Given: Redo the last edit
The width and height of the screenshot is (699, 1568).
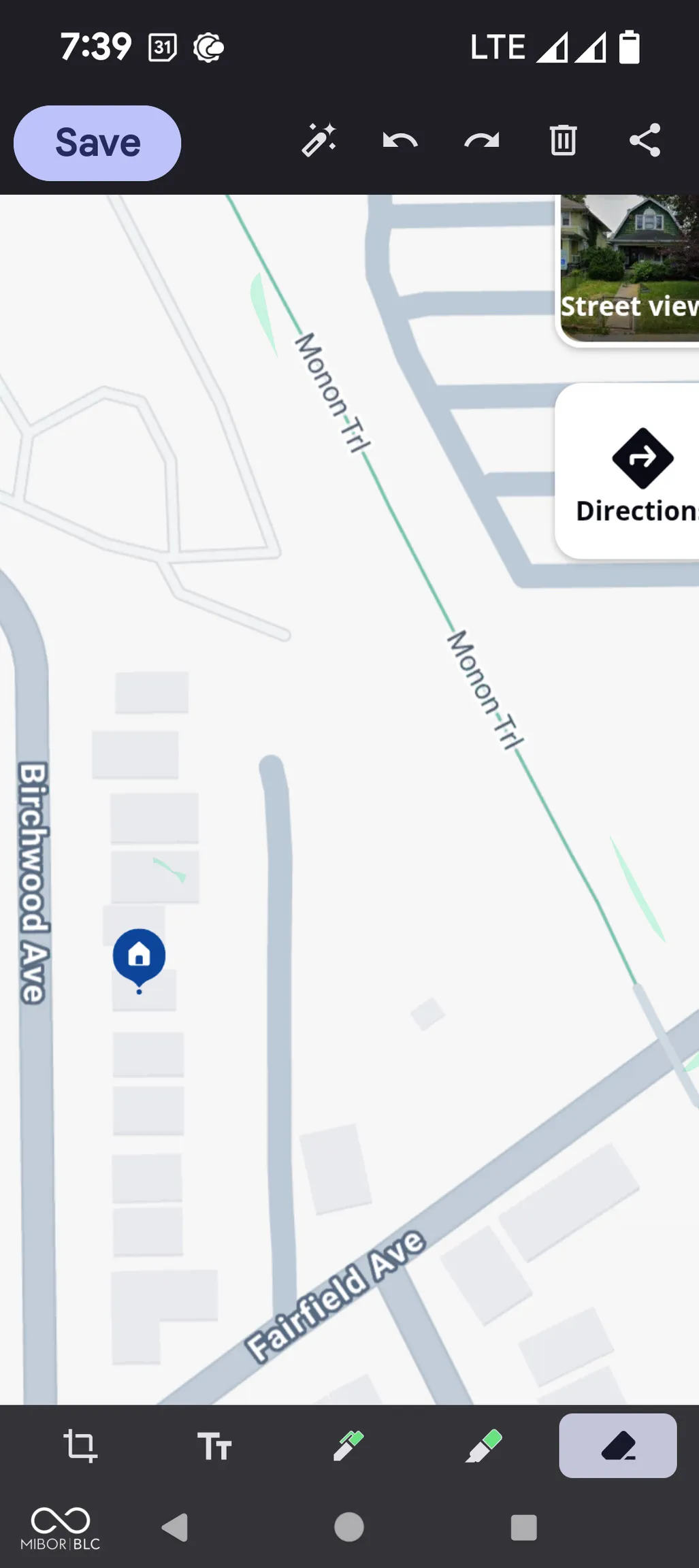Looking at the screenshot, I should (481, 141).
